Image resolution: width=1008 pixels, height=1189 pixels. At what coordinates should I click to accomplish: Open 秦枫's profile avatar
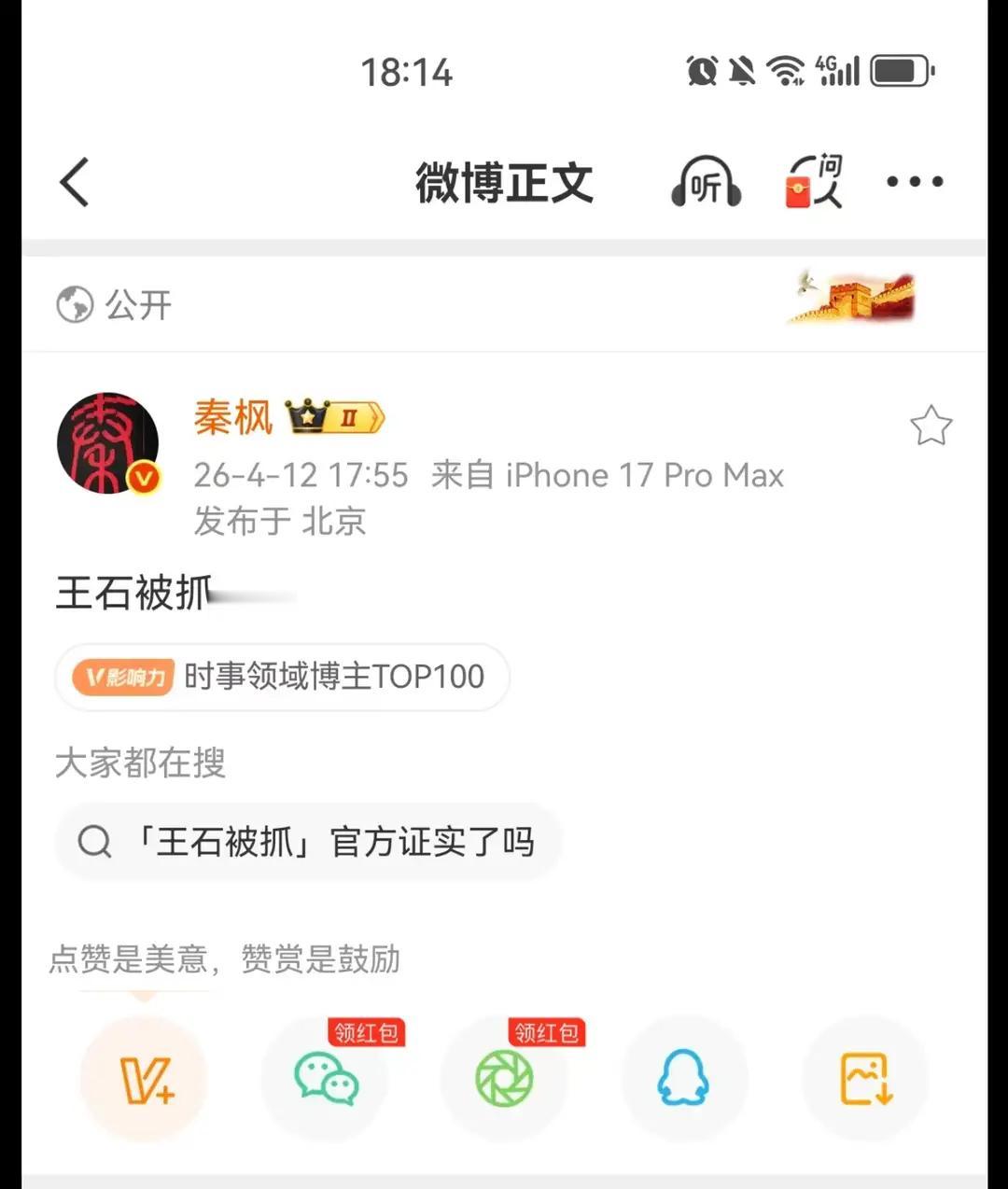coord(107,442)
